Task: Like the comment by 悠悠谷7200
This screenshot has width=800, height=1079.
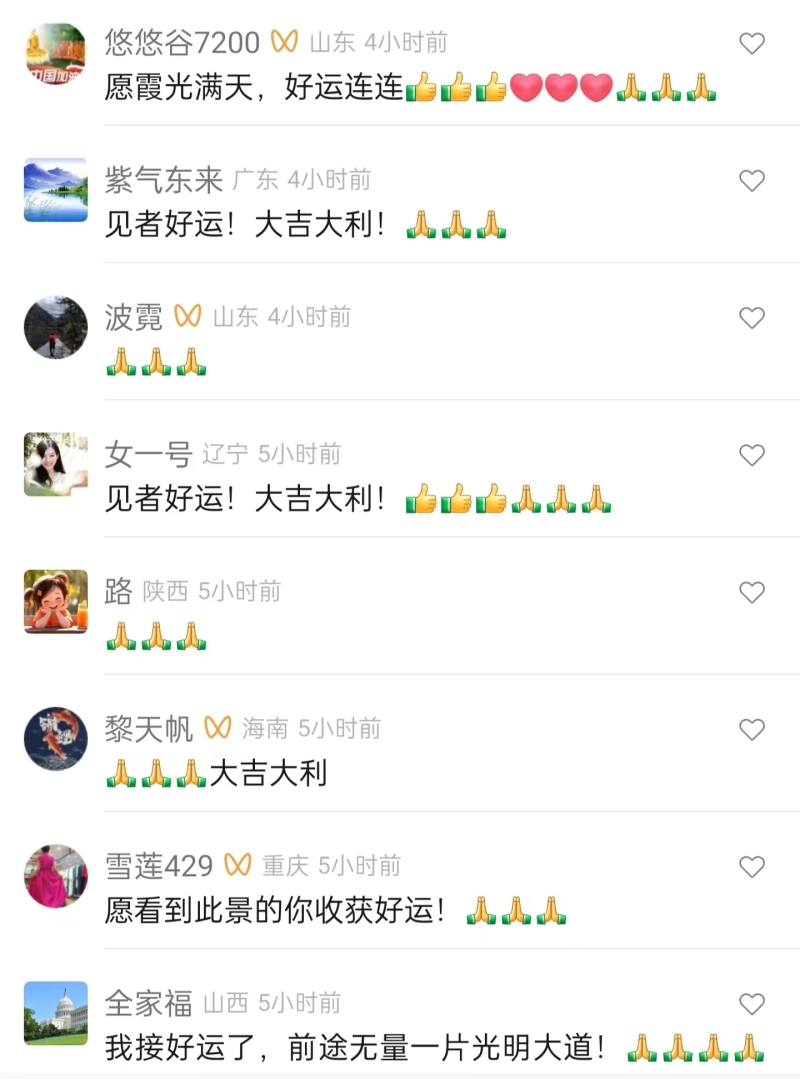Action: [x=751, y=43]
